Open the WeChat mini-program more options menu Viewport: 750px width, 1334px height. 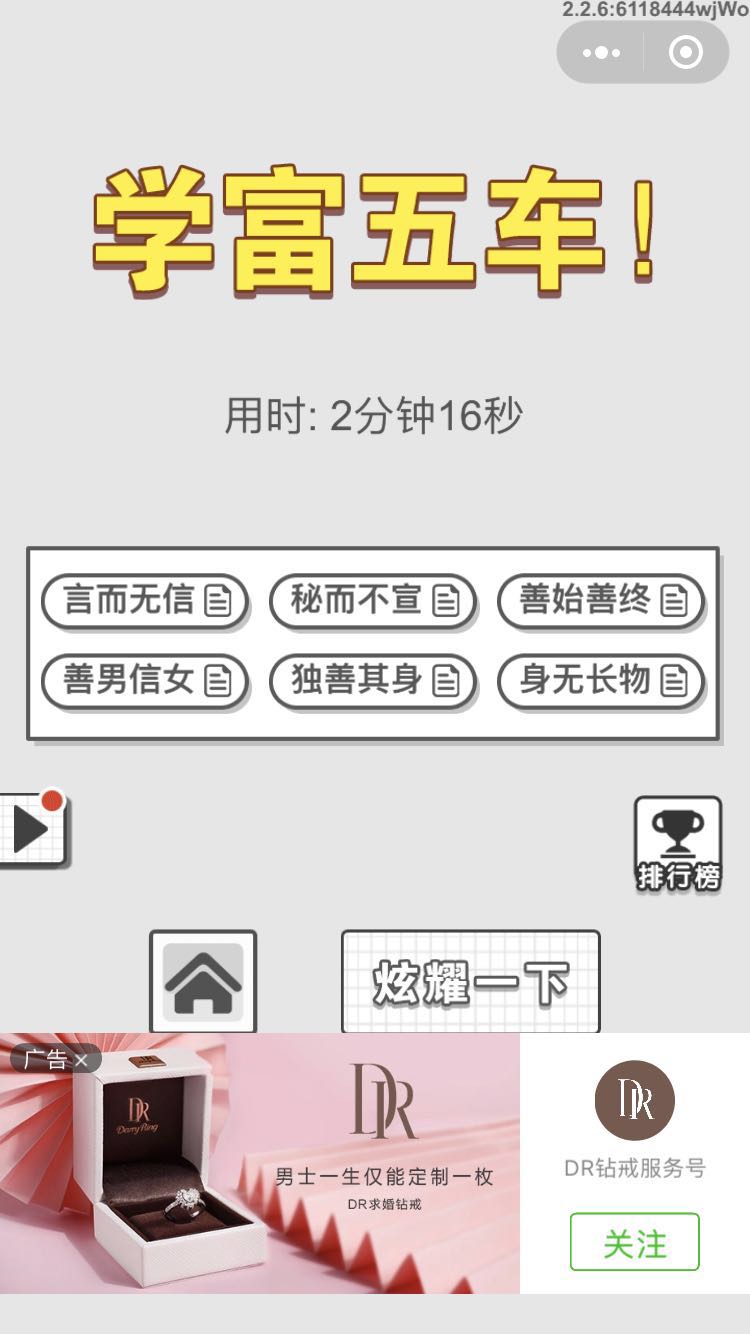pos(601,52)
